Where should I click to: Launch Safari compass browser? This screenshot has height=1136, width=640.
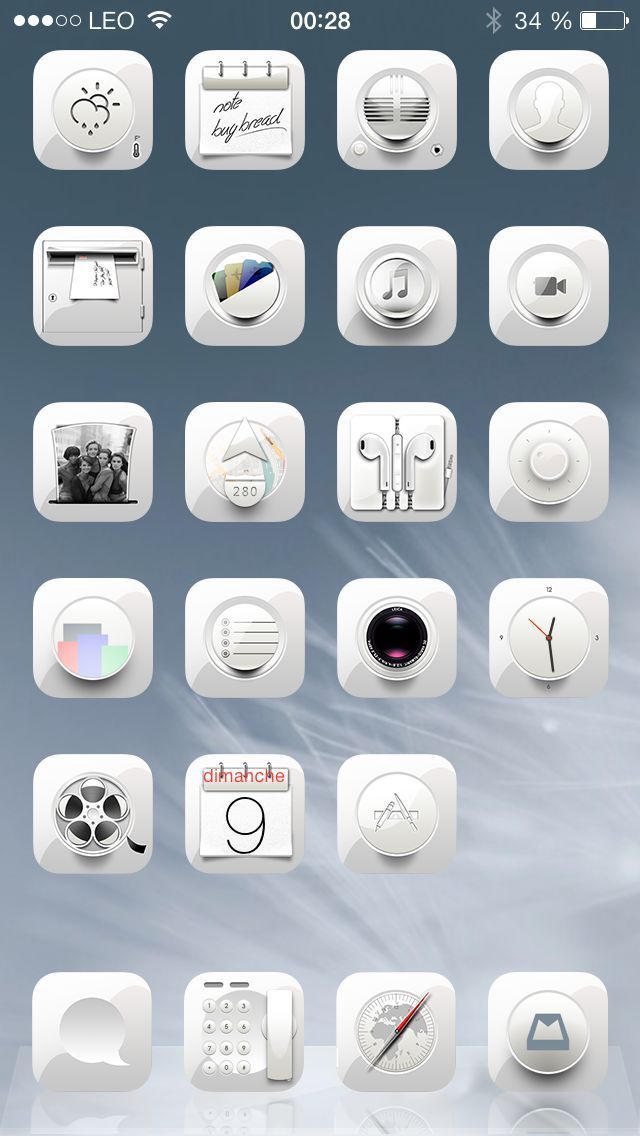pyautogui.click(x=396, y=1032)
